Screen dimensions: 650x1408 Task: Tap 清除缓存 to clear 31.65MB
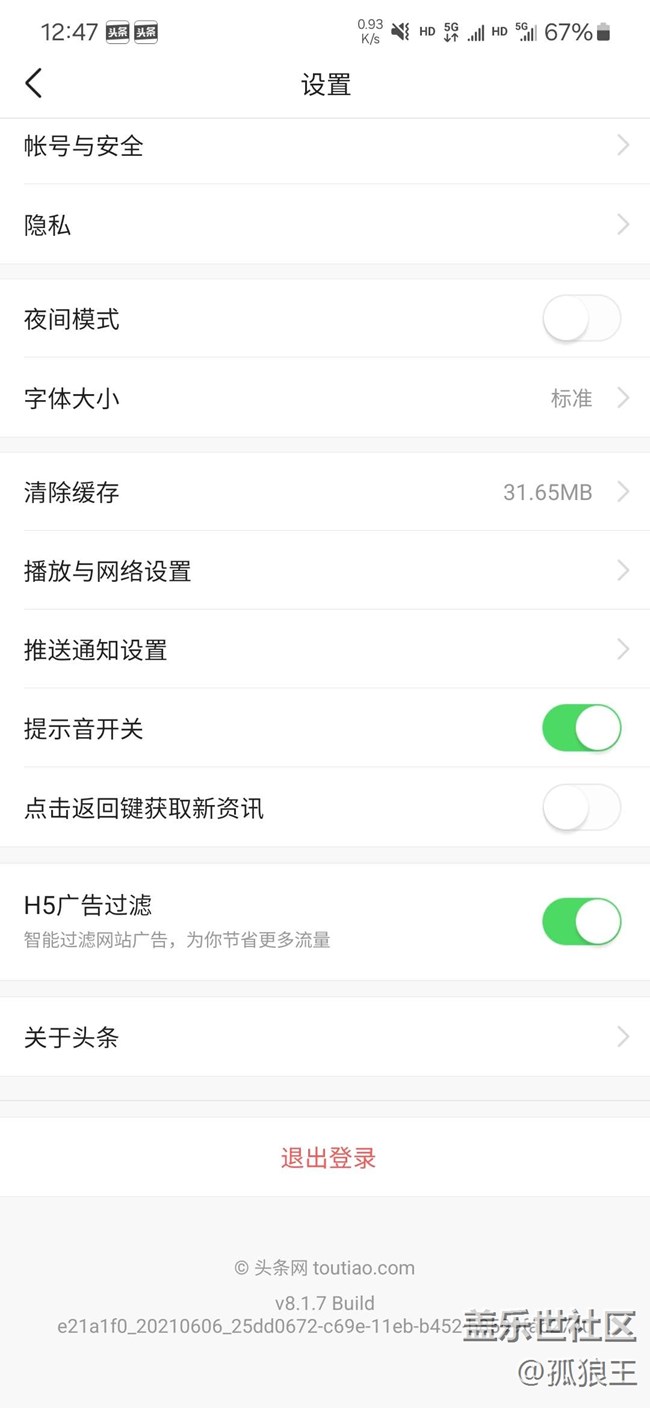[x=325, y=492]
